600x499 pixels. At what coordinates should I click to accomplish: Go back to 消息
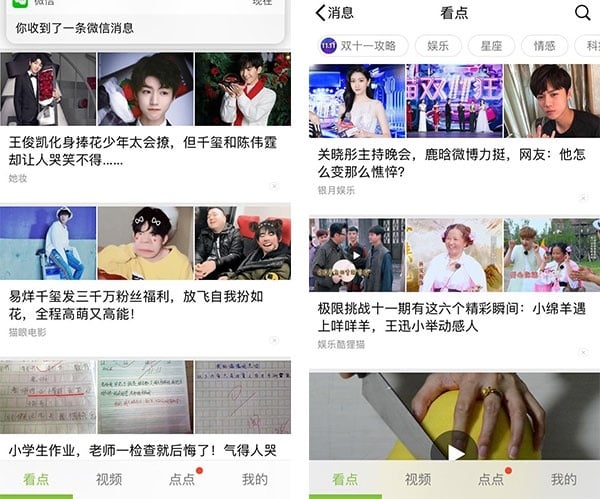tap(334, 13)
